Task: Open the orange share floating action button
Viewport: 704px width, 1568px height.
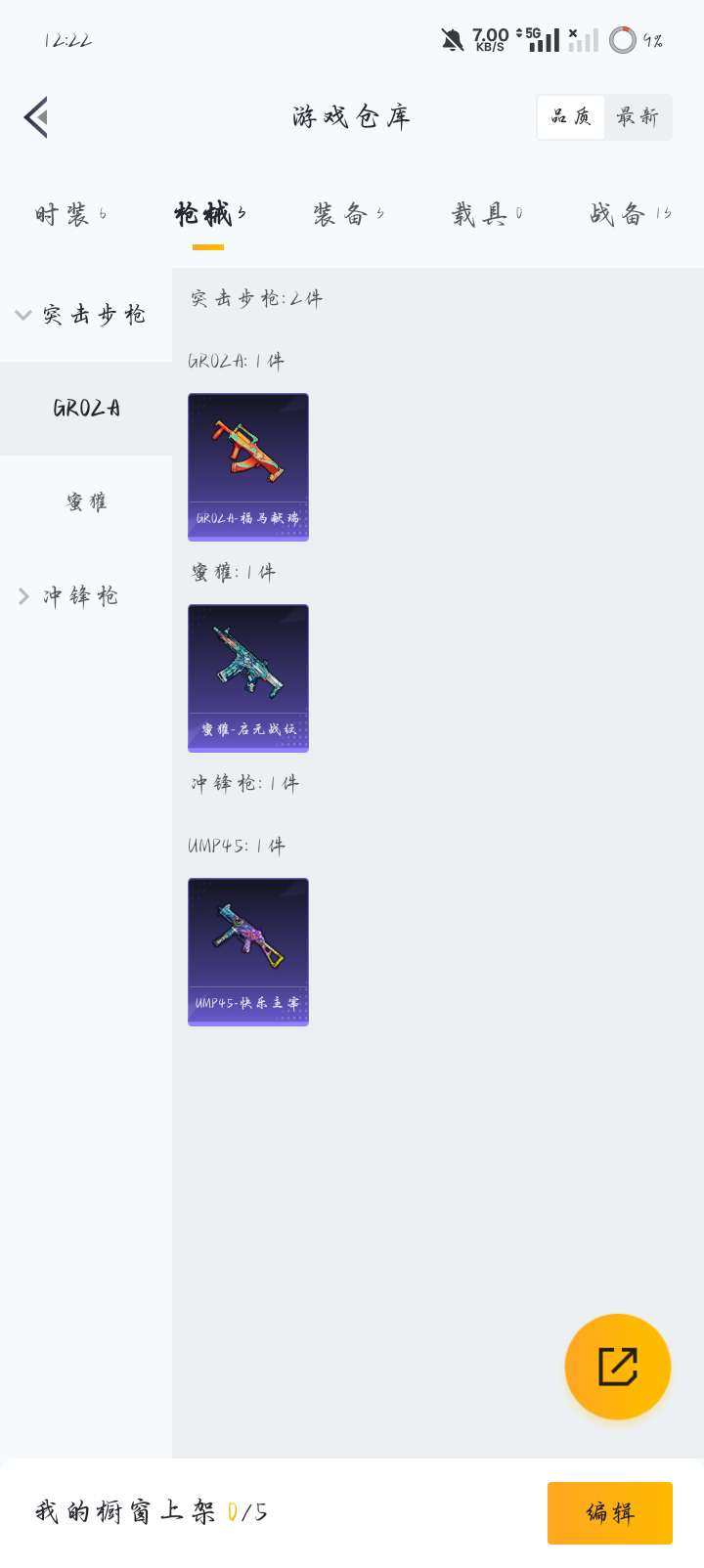Action: click(616, 1366)
